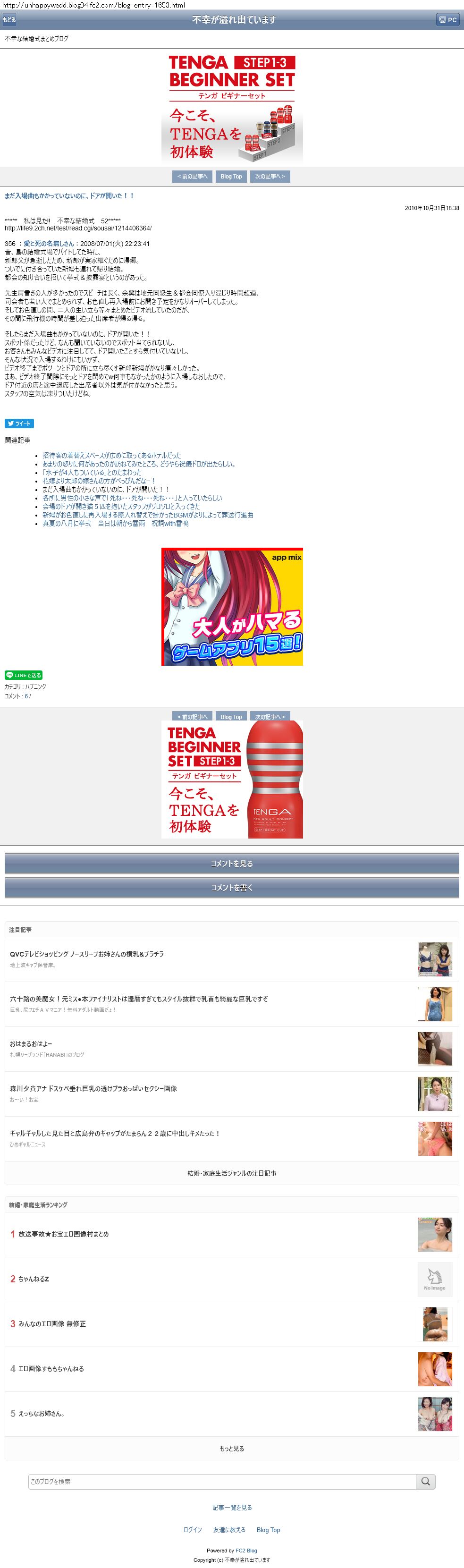Expand the ranking with もっと見る

pos(231,1448)
